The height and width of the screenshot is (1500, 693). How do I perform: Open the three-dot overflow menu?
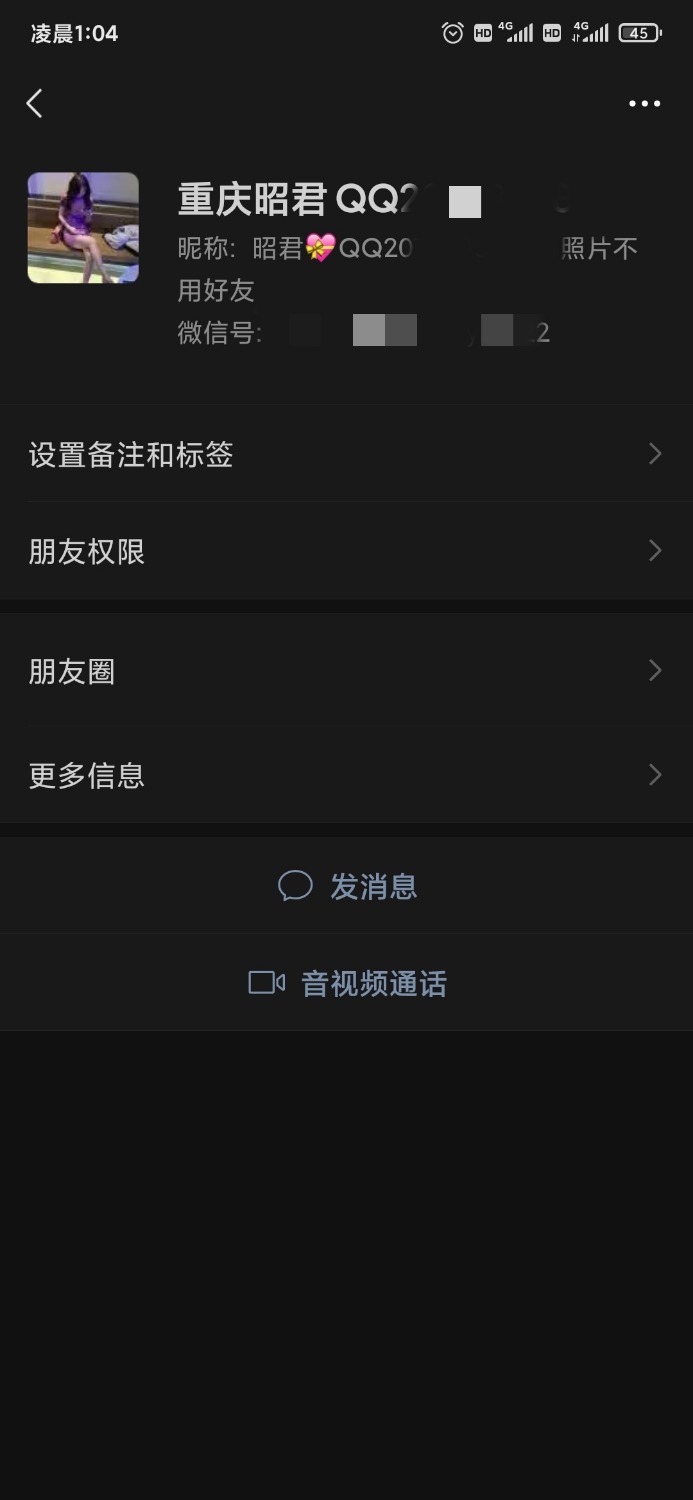(644, 103)
